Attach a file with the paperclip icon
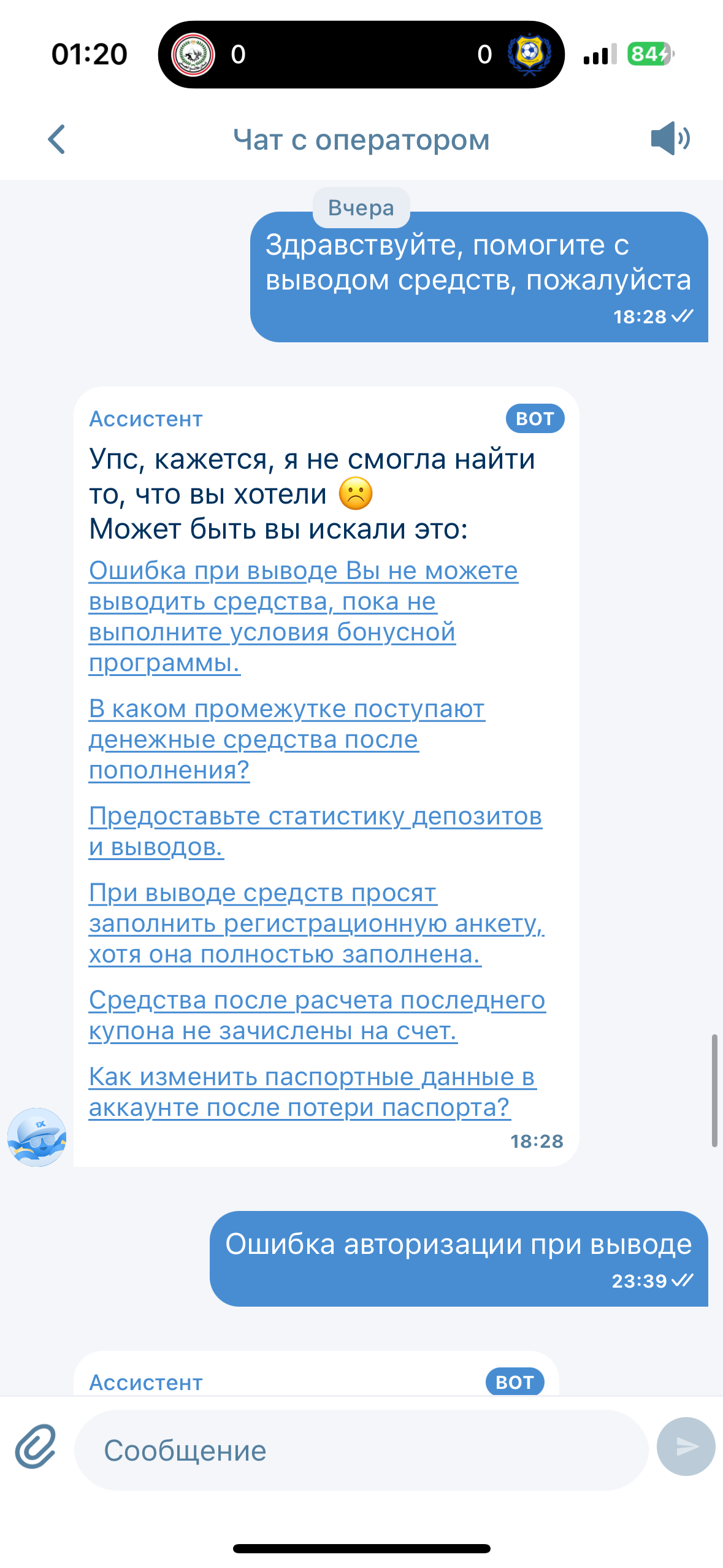 click(36, 1447)
